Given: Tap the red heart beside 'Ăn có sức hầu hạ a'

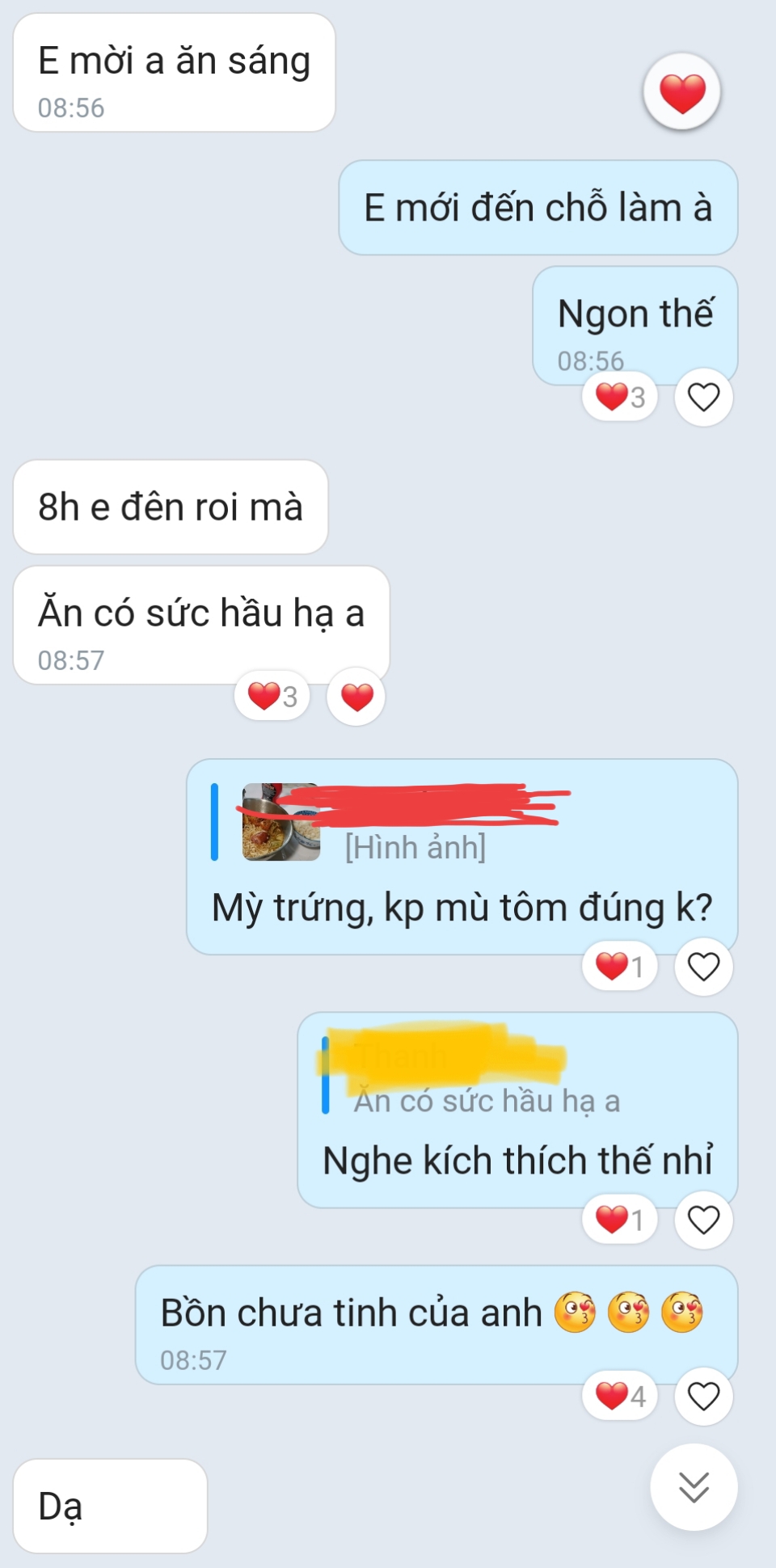Looking at the screenshot, I should click(356, 697).
